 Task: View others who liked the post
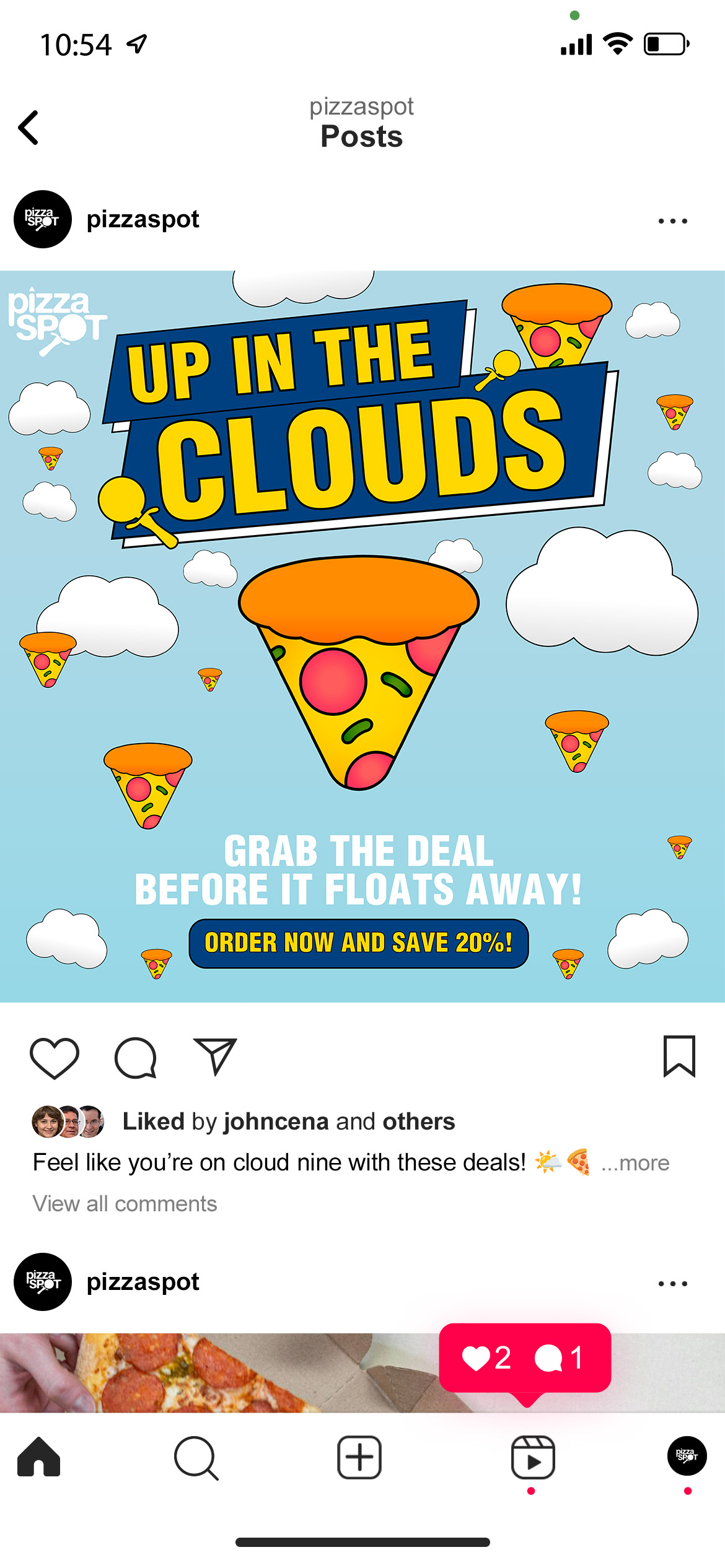point(418,1122)
